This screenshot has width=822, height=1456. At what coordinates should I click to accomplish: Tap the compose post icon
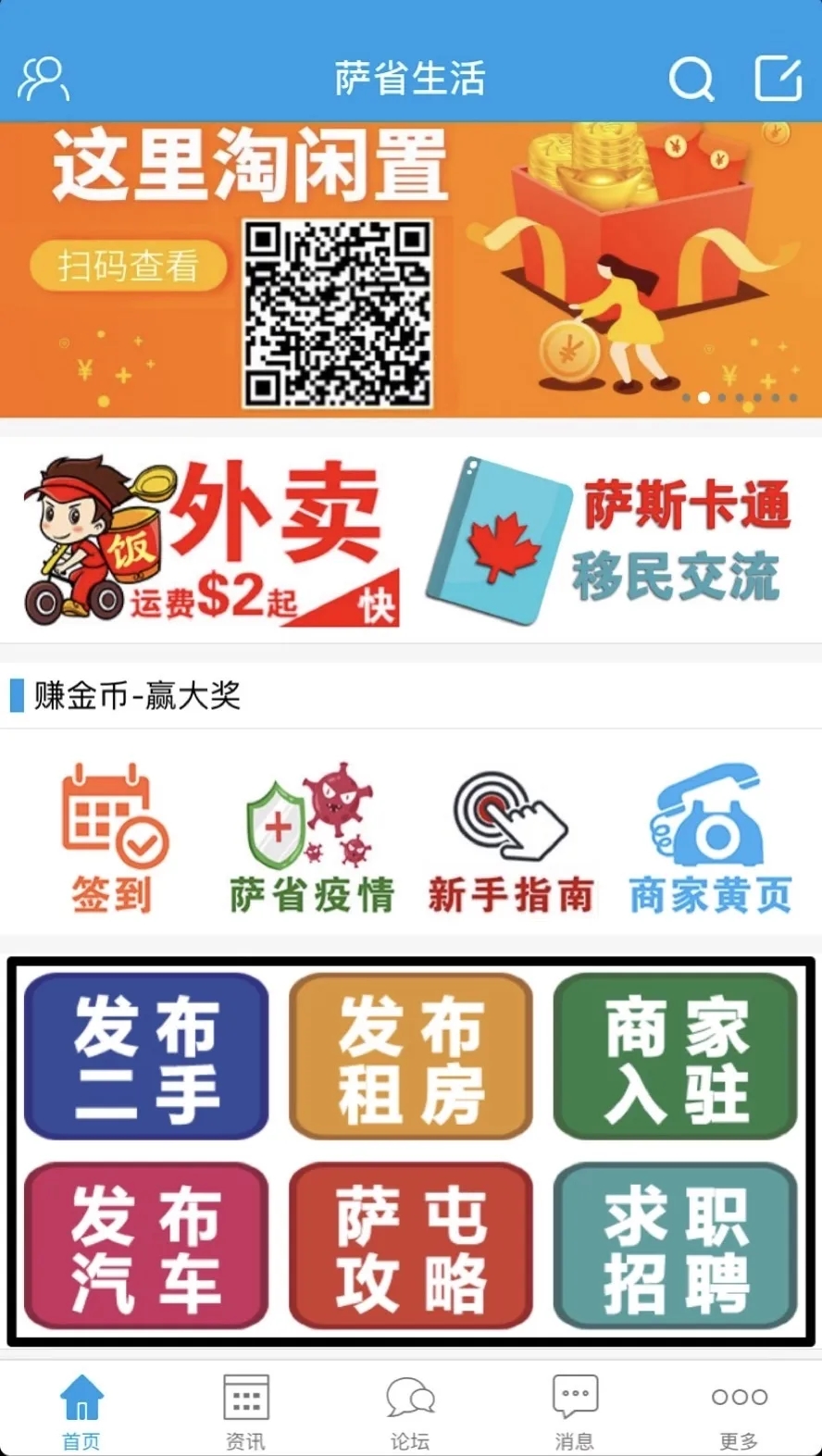click(x=778, y=79)
